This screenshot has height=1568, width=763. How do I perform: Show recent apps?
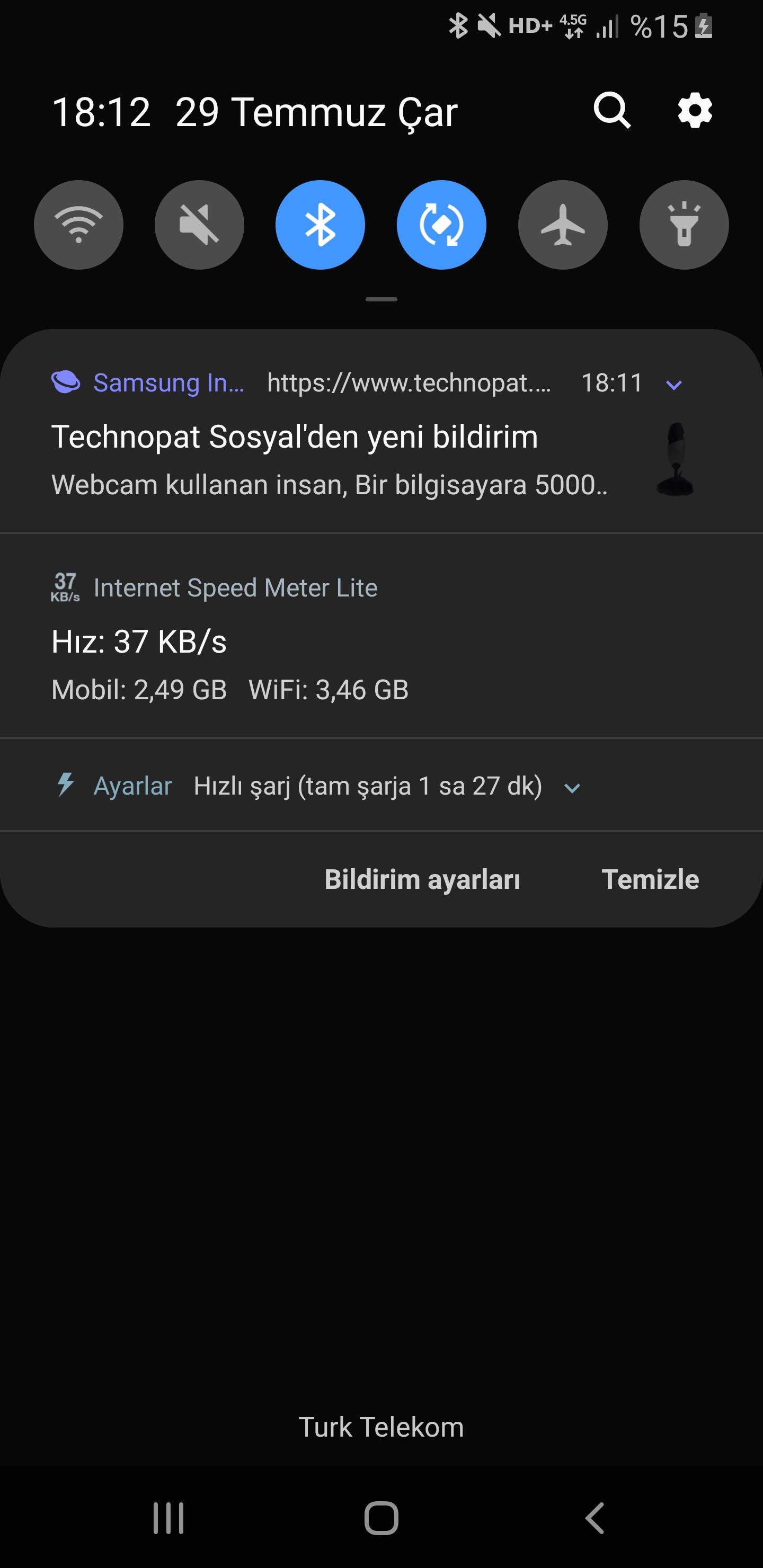point(168,1518)
